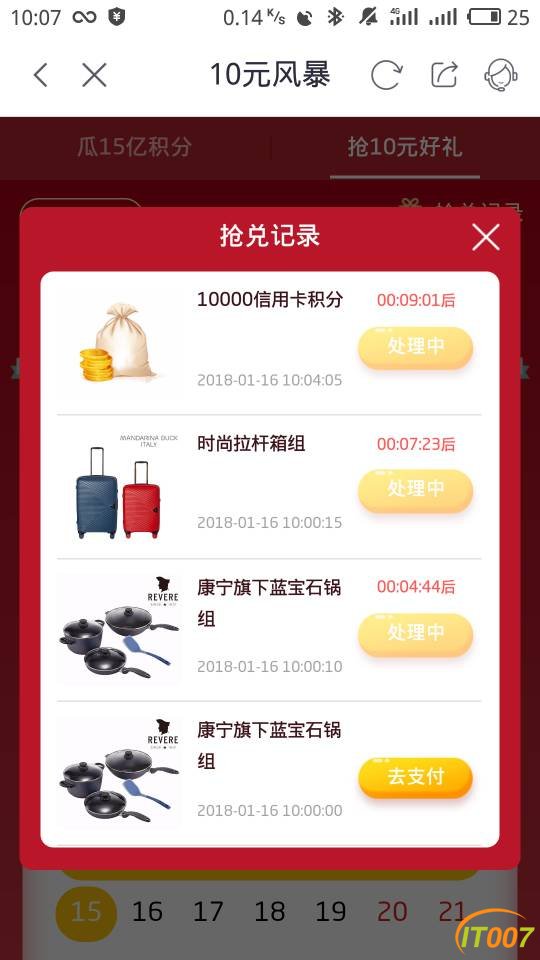
Task: Refresh the 10元风暴 page
Action: tap(387, 75)
